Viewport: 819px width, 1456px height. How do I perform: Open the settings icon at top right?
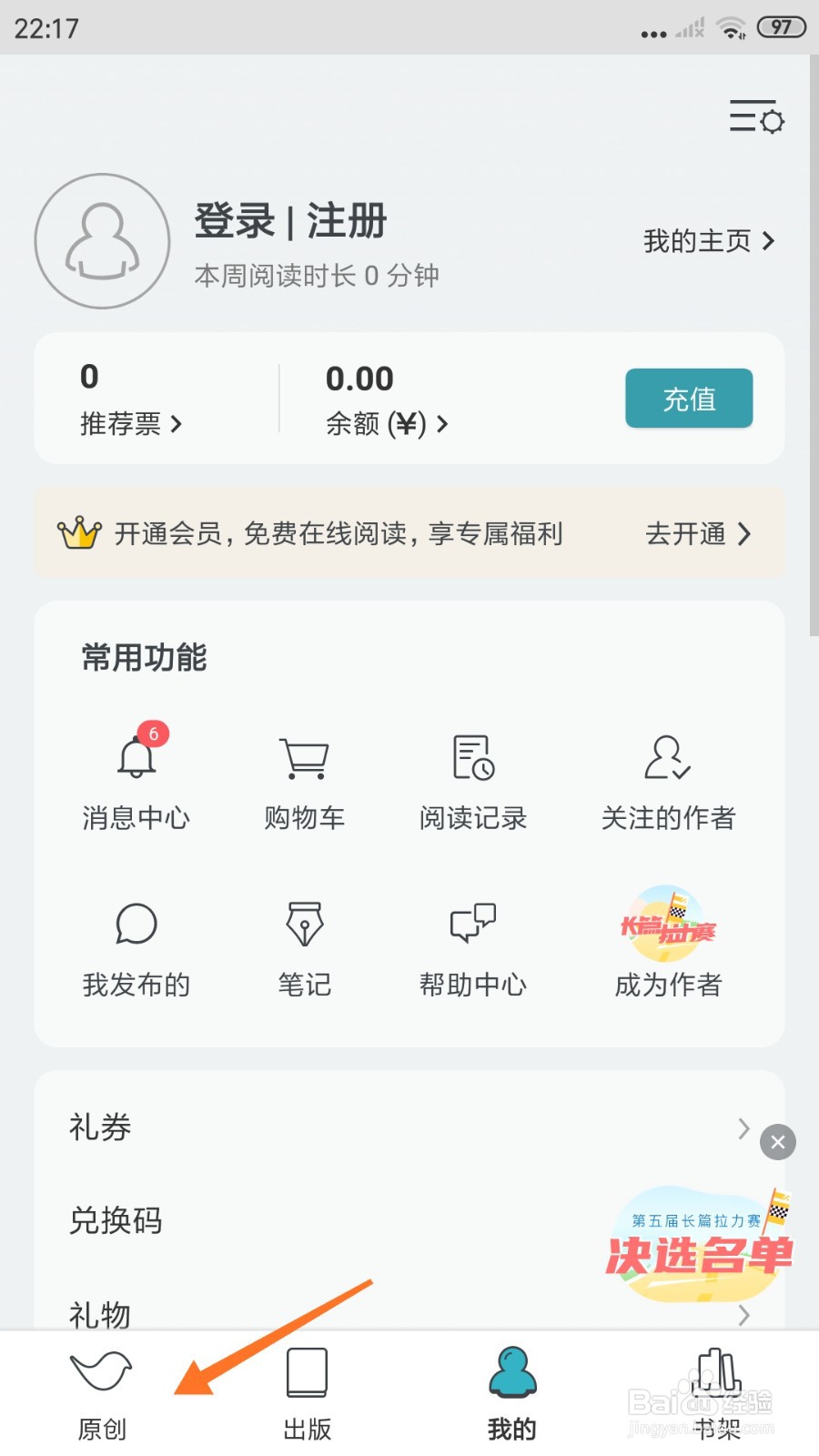tap(755, 117)
